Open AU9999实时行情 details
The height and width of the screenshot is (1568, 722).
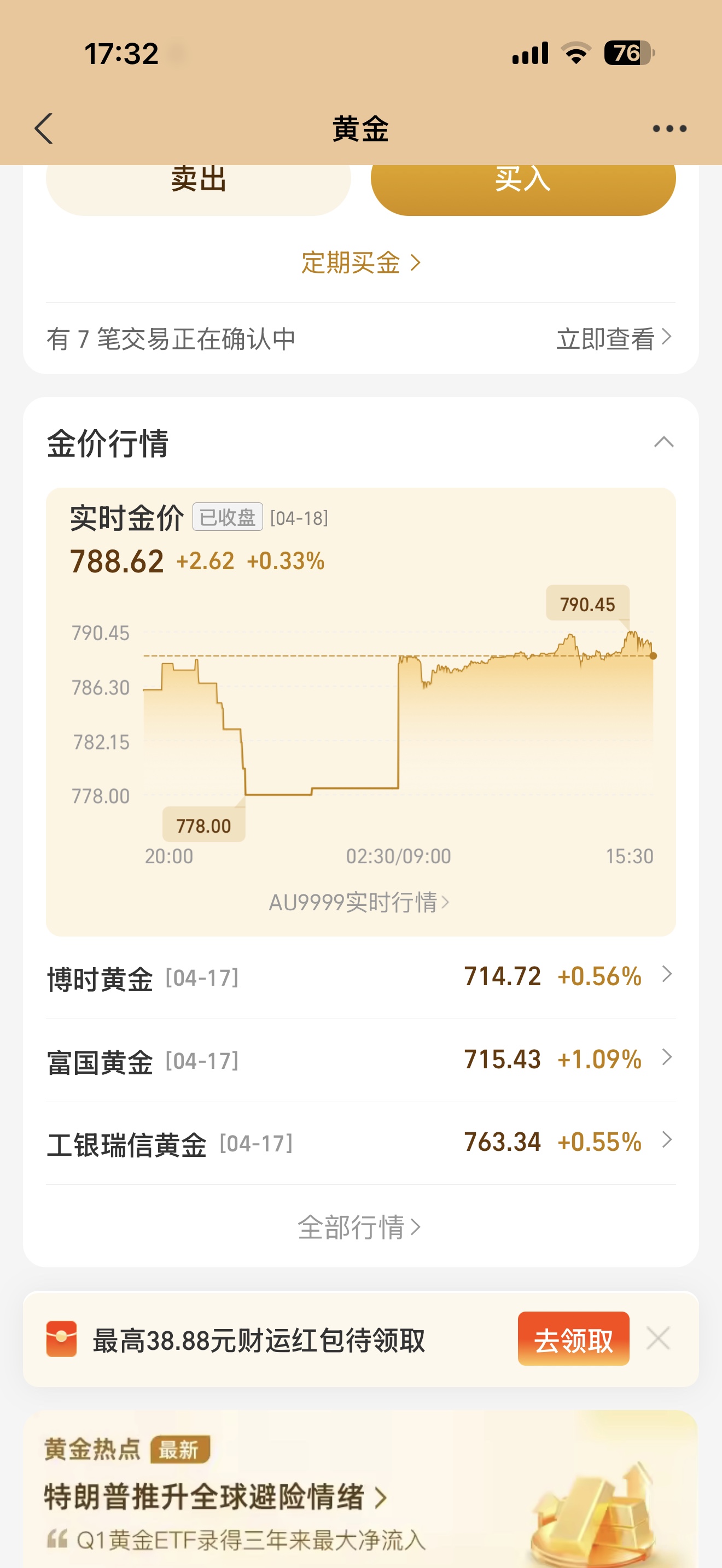359,902
